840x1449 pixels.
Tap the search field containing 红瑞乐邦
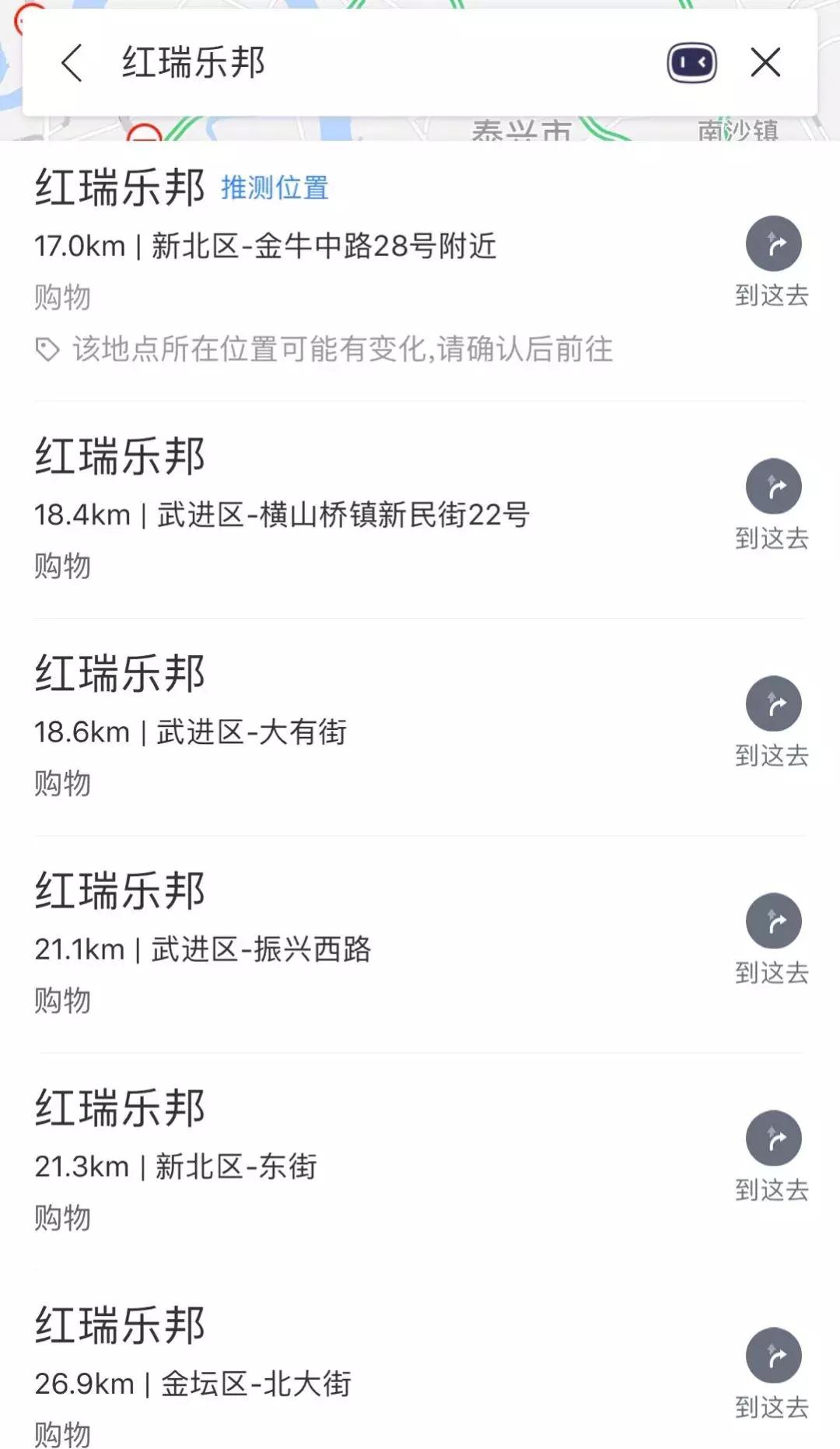(x=350, y=61)
